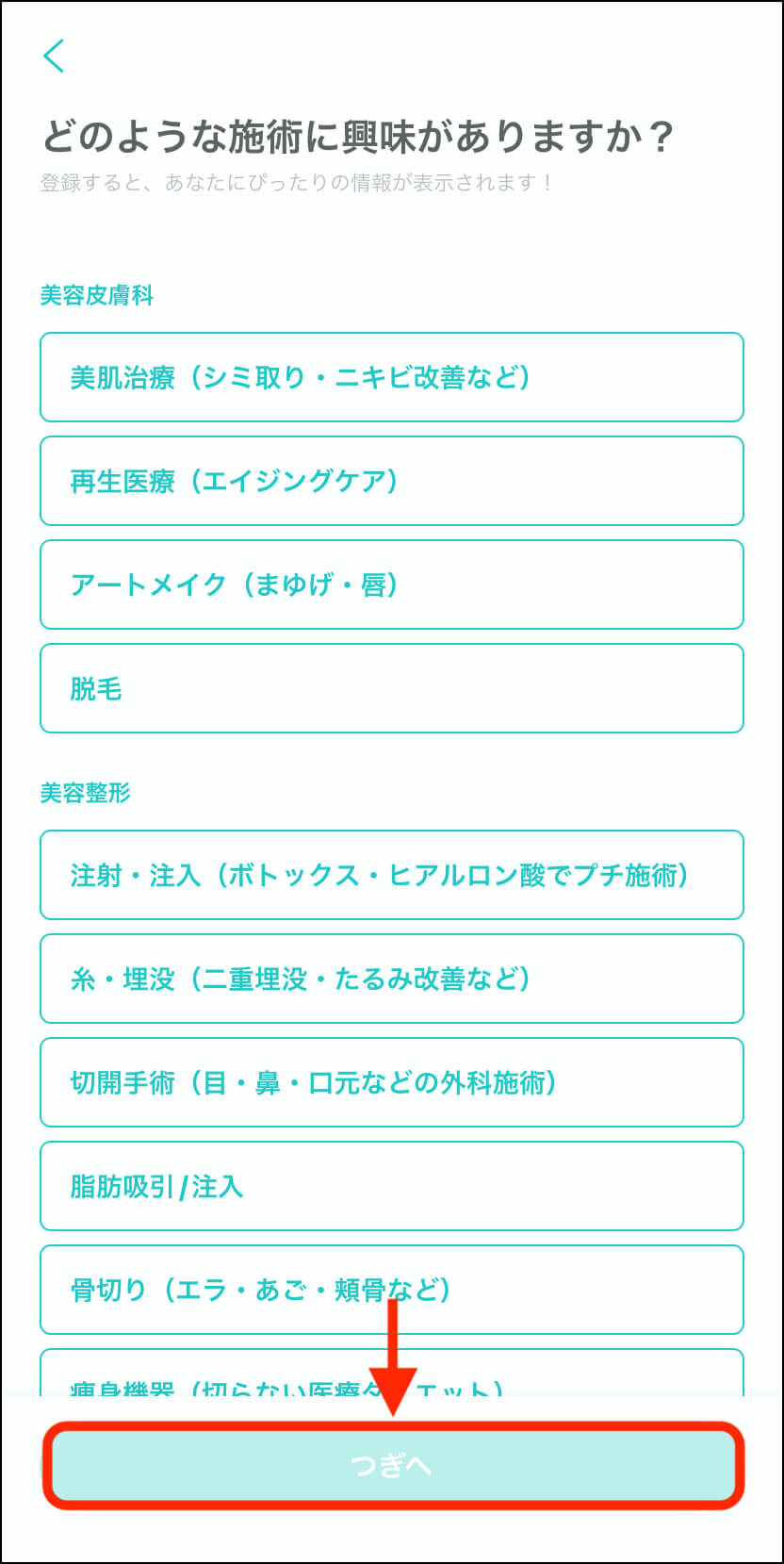Image resolution: width=784 pixels, height=1564 pixels.
Task: Pick the 脱毛 option
Action: click(391, 688)
